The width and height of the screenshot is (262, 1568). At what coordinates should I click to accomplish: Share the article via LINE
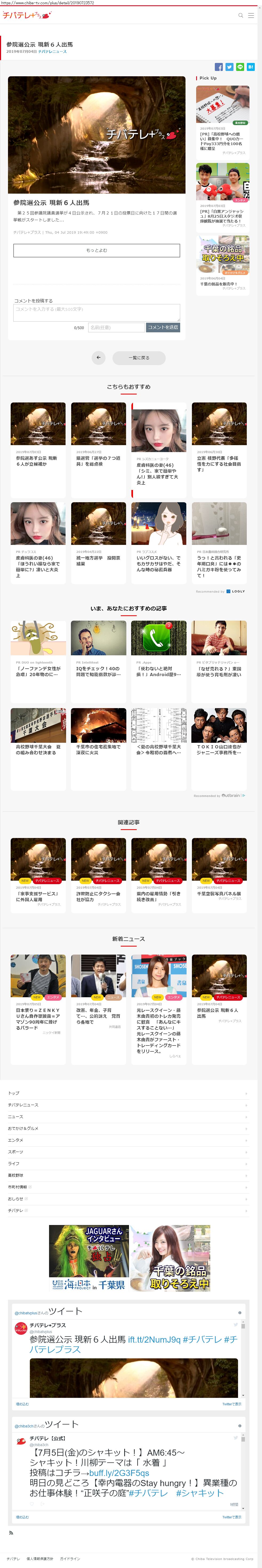(x=240, y=67)
